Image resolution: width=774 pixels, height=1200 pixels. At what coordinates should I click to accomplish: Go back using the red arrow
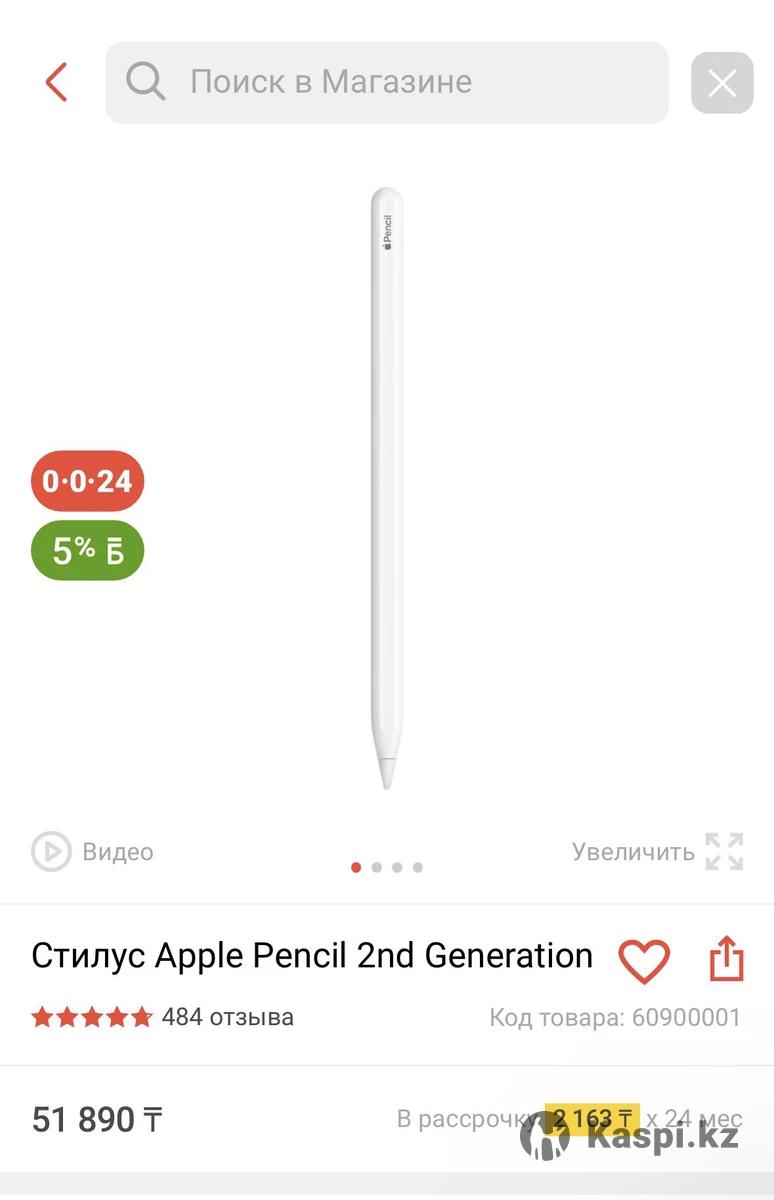(x=56, y=82)
